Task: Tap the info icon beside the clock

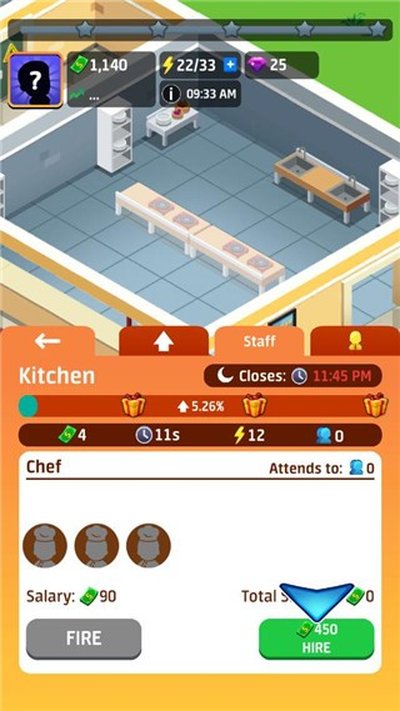Action: point(171,94)
